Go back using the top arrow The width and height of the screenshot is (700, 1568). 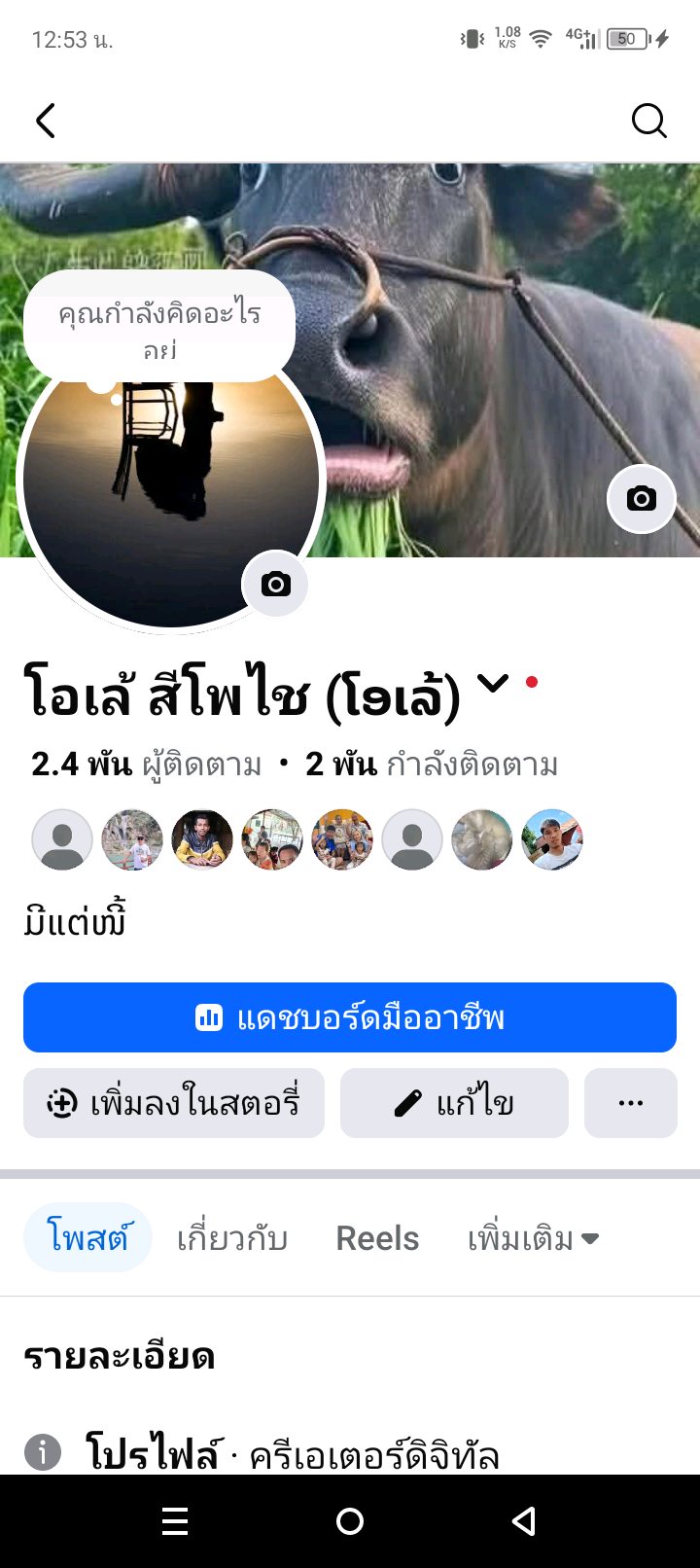click(x=46, y=122)
